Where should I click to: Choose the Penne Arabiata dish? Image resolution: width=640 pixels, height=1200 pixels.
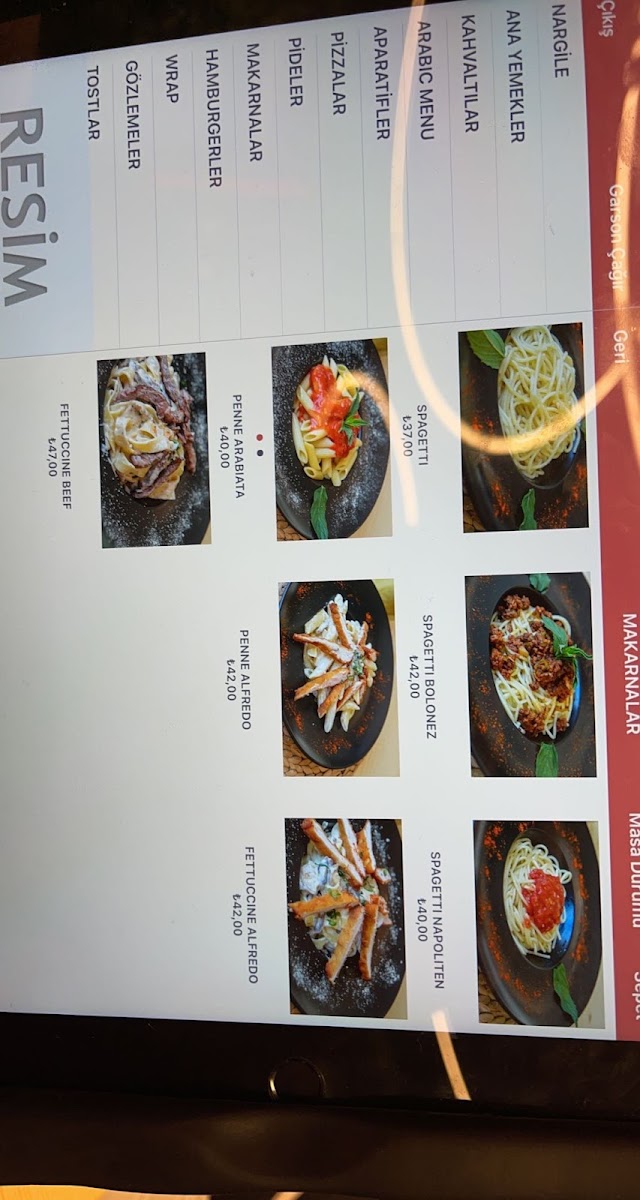pos(330,438)
